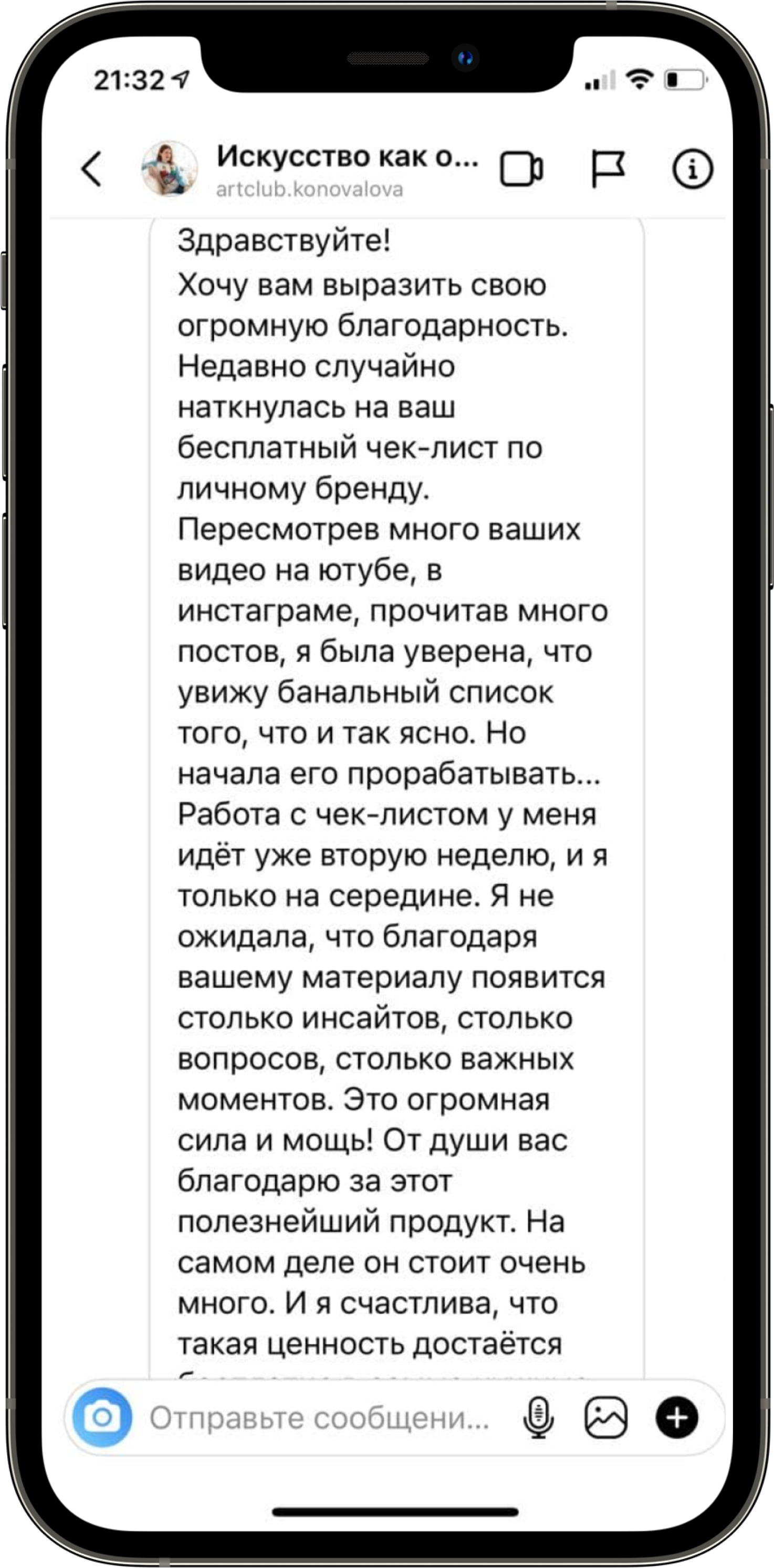Screen dimensions: 774x1568
Task: Focus the Отправьте сообщение text field
Action: pos(320,1418)
